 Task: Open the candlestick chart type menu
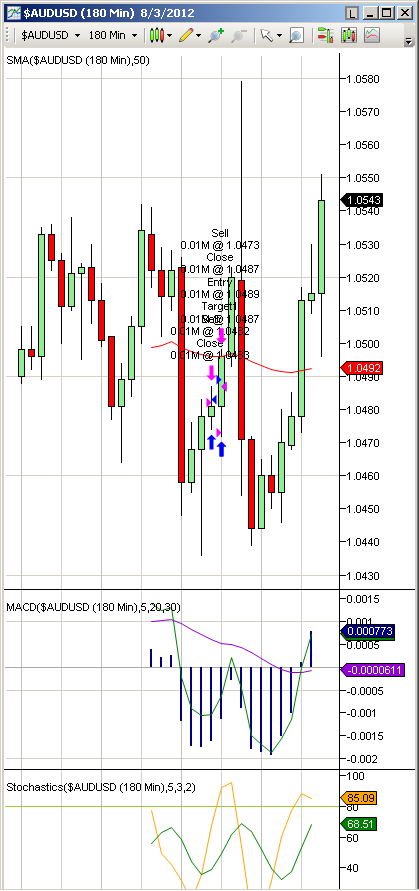pyautogui.click(x=161, y=35)
